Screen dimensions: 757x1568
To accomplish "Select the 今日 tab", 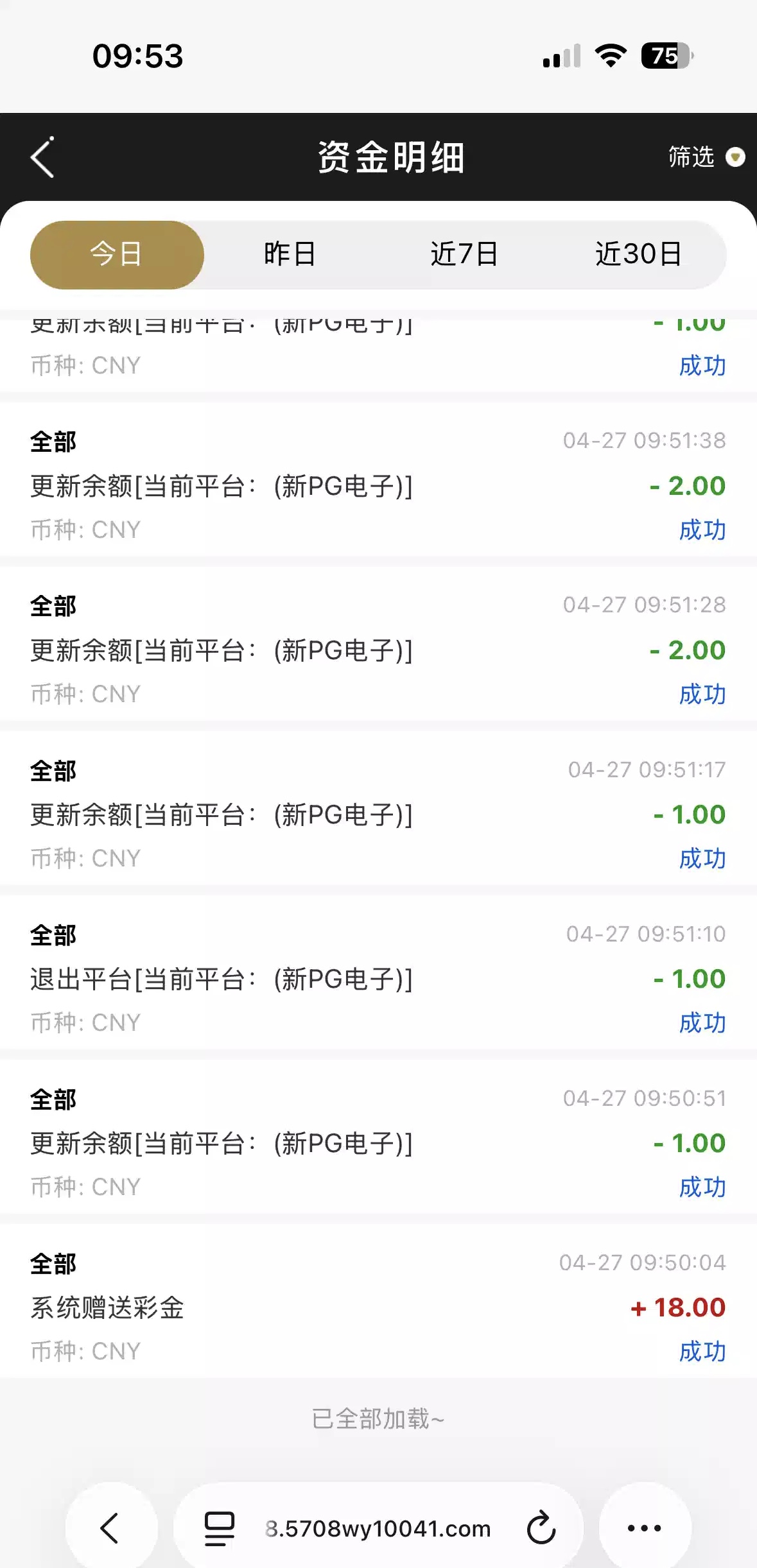I will [x=117, y=255].
